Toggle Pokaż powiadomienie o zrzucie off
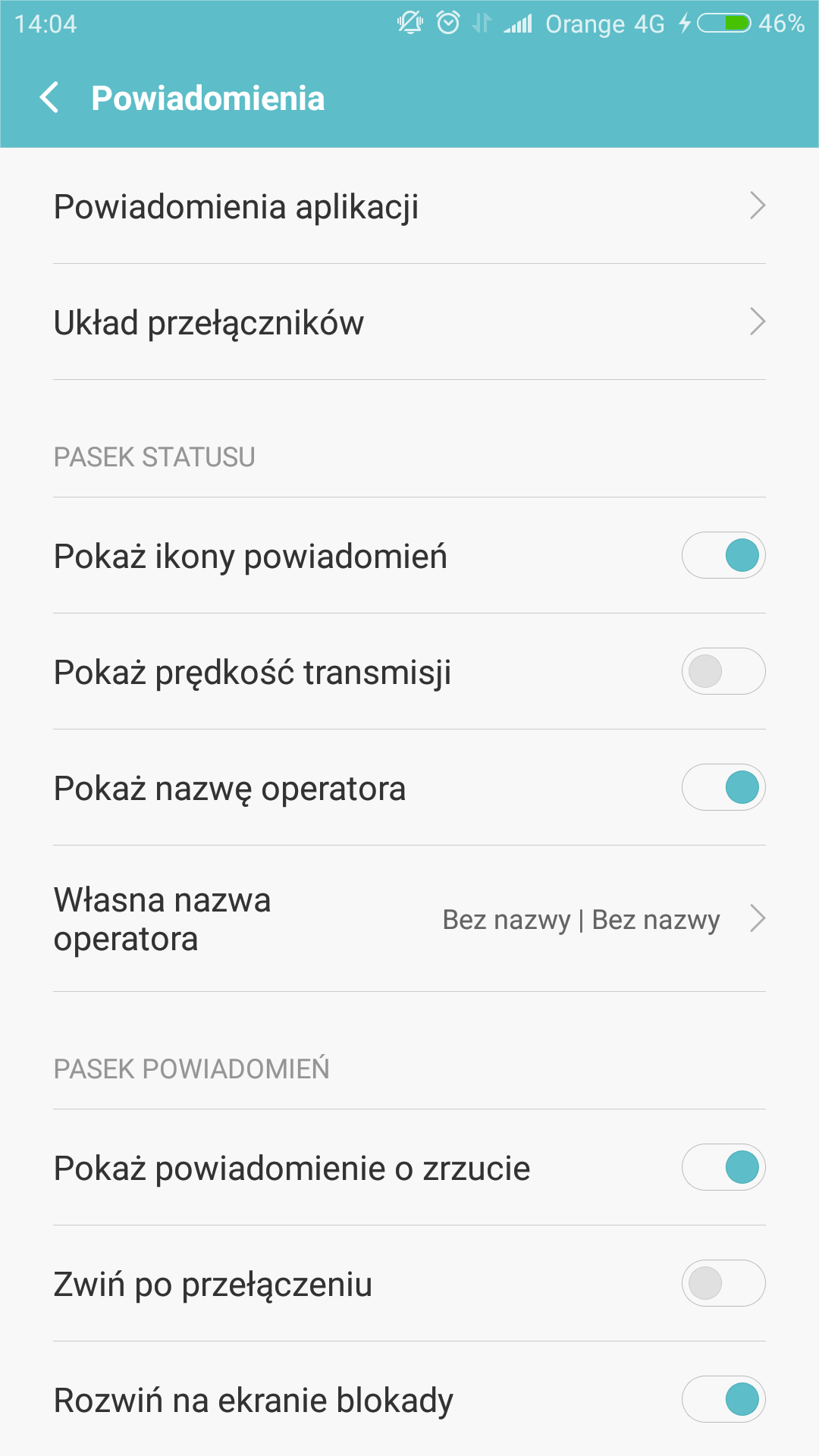Image resolution: width=819 pixels, height=1456 pixels. 723,1167
